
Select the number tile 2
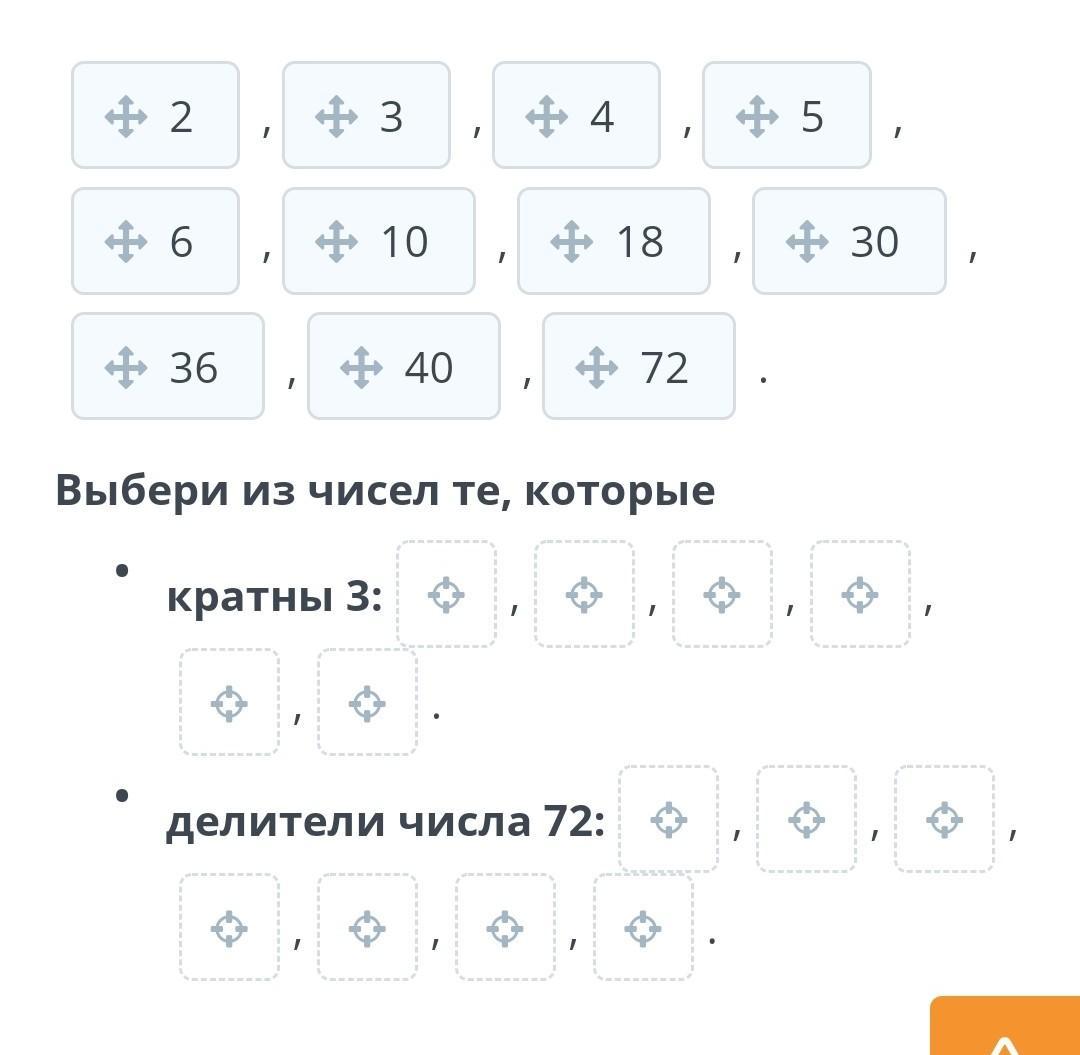pyautogui.click(x=155, y=115)
